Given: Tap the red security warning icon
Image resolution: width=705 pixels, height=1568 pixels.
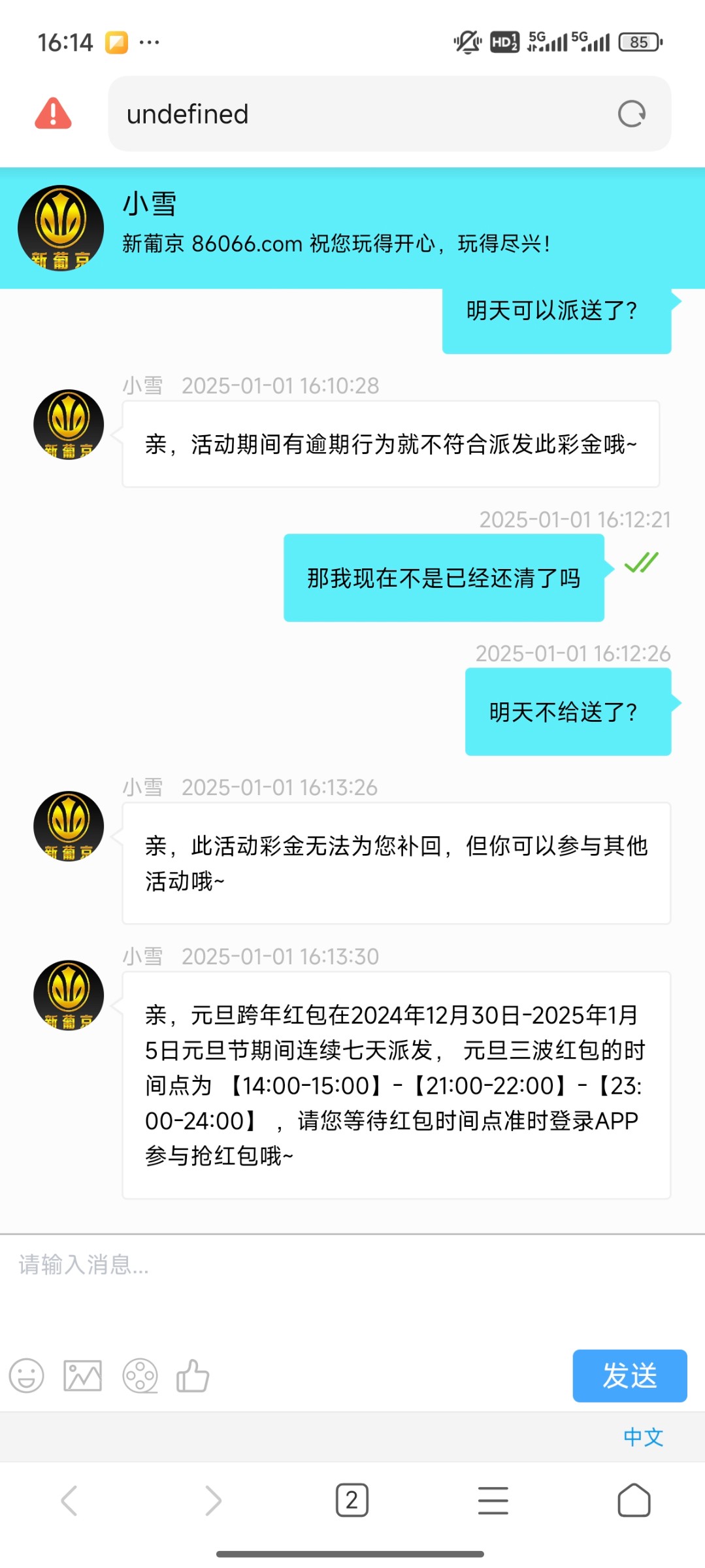Looking at the screenshot, I should (x=53, y=114).
